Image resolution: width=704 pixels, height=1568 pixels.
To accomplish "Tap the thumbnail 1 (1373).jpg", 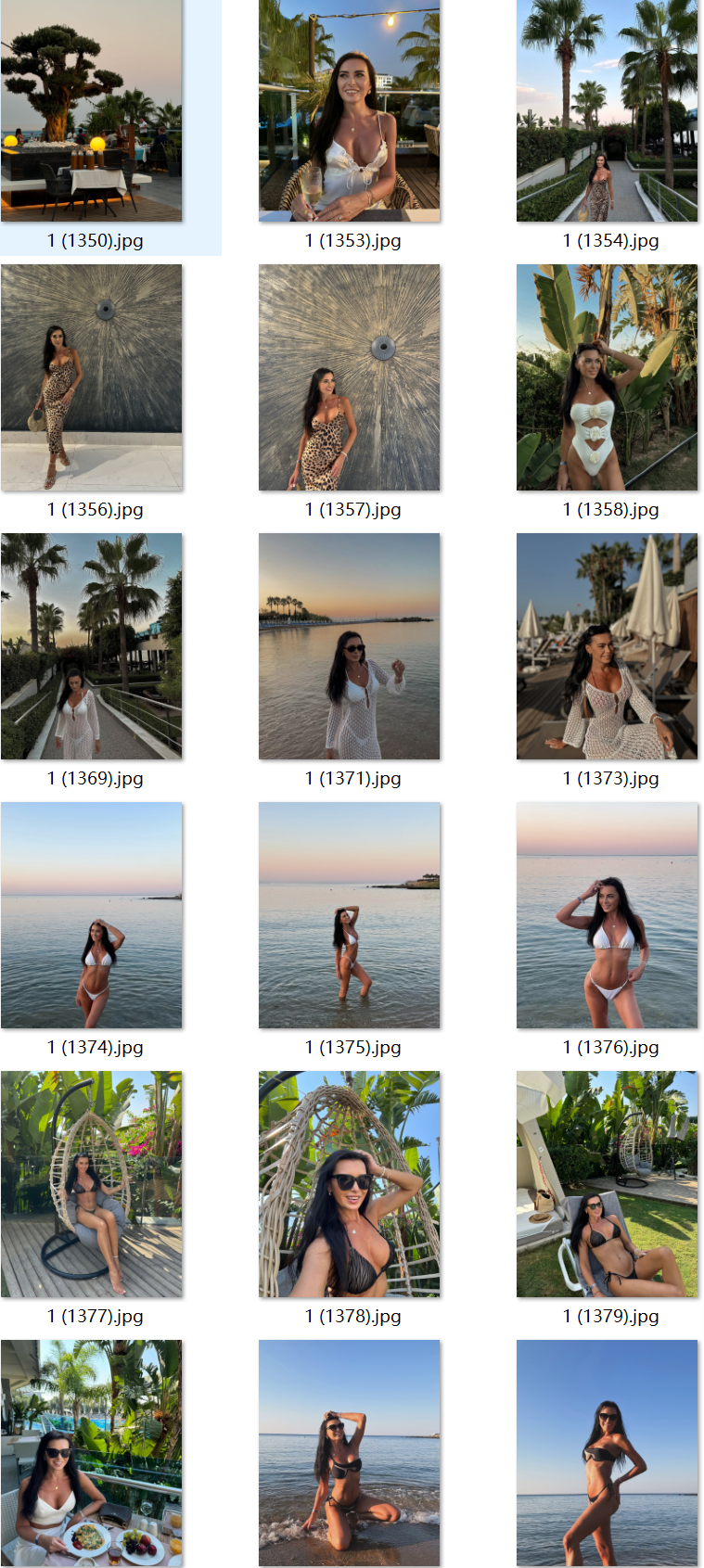I will tap(607, 646).
